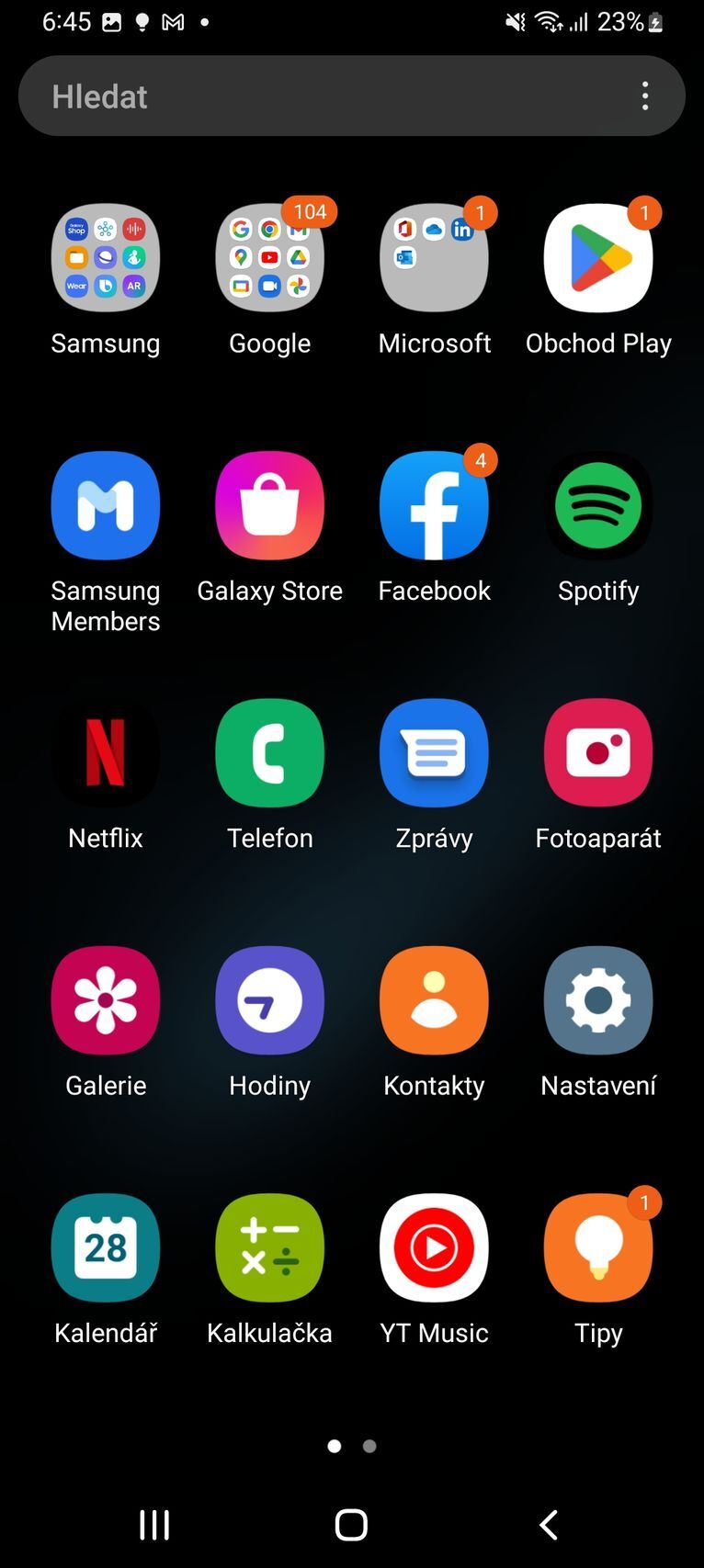Open the Galerie photo gallery
Screen dimensions: 704x1568
pyautogui.click(x=105, y=1000)
